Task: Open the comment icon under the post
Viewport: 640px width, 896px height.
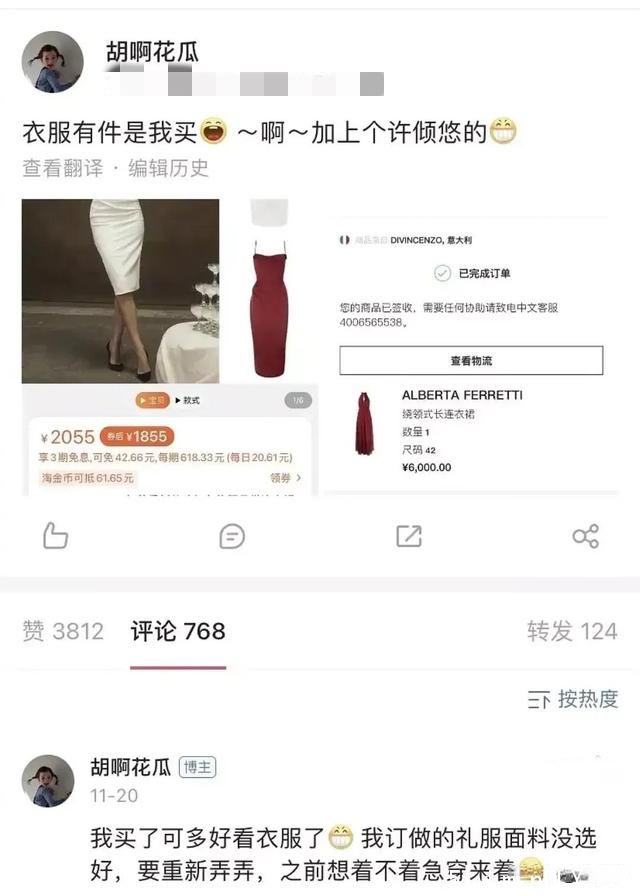Action: (231, 536)
